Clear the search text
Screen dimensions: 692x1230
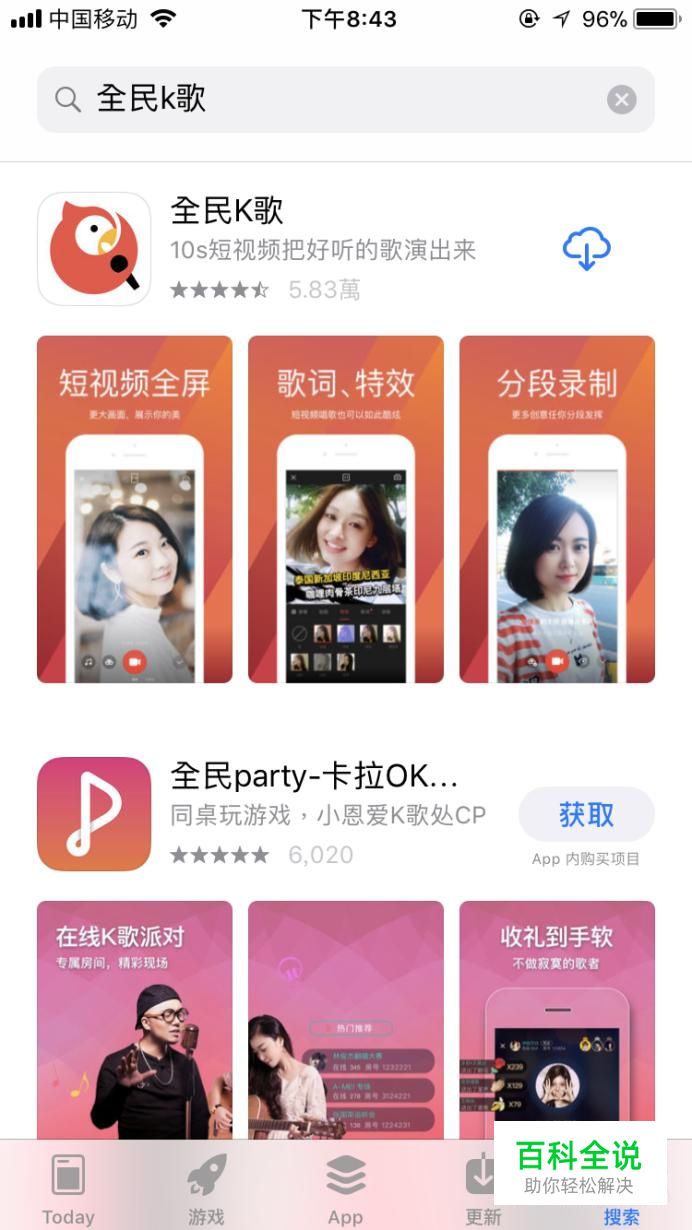(x=621, y=99)
